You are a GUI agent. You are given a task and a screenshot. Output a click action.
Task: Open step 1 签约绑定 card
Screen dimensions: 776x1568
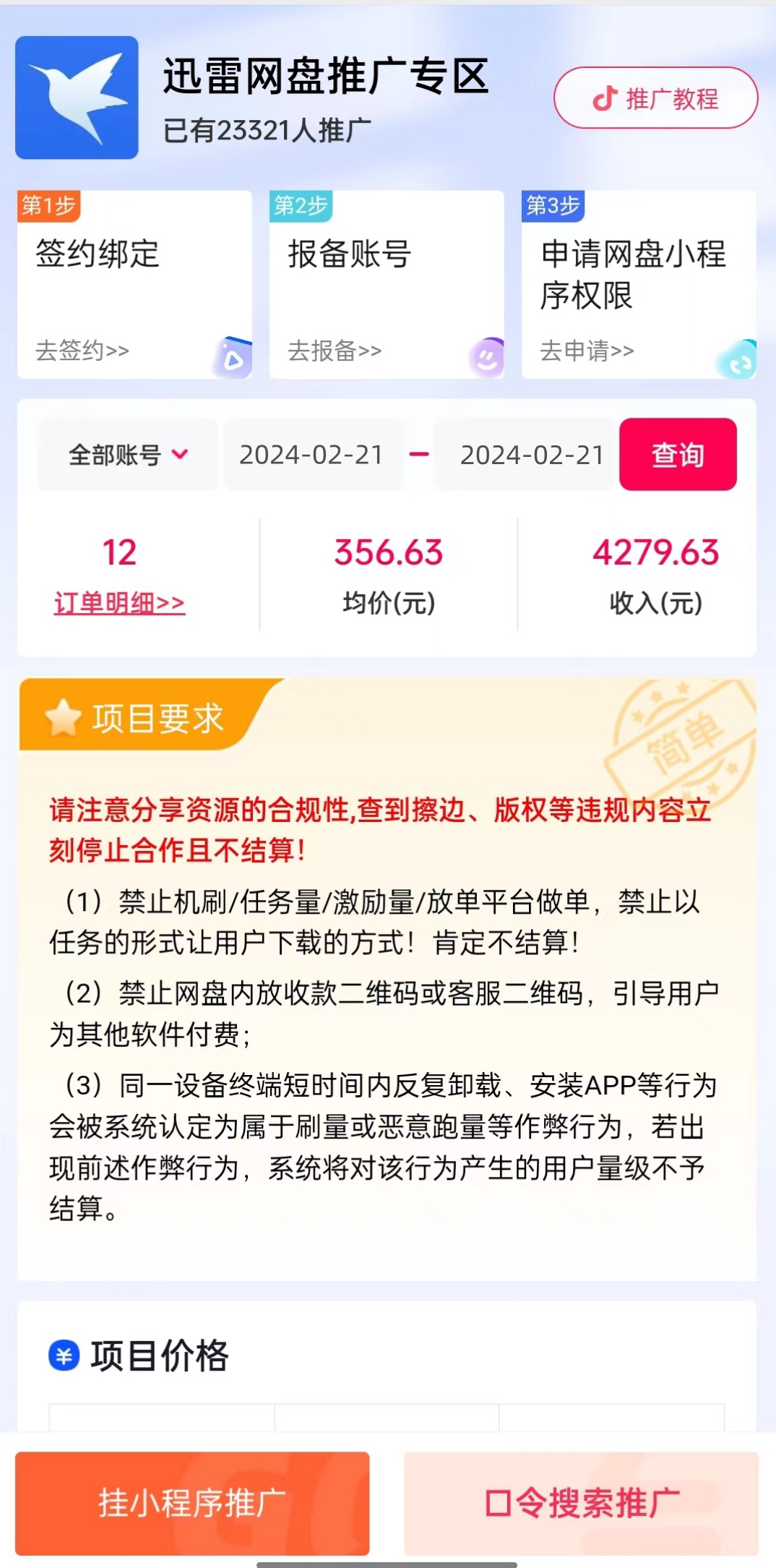(134, 284)
